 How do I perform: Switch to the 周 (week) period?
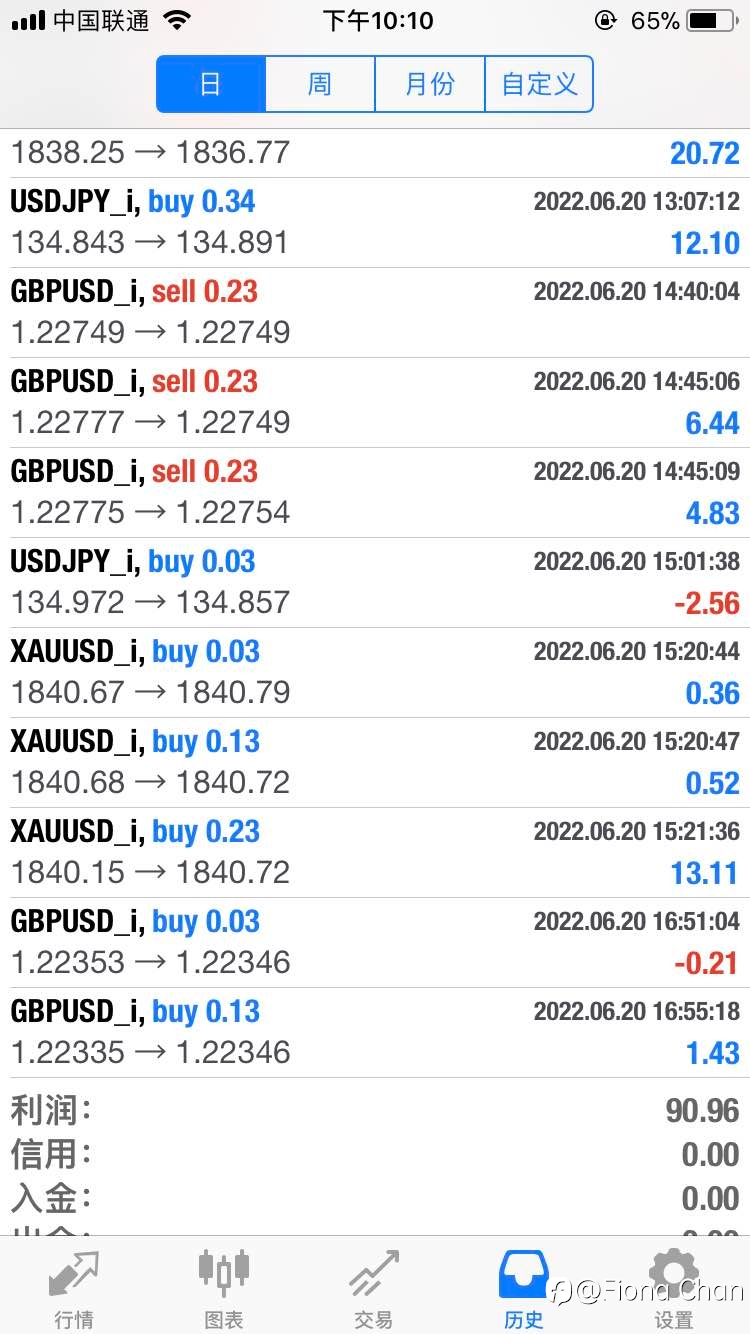tap(320, 84)
